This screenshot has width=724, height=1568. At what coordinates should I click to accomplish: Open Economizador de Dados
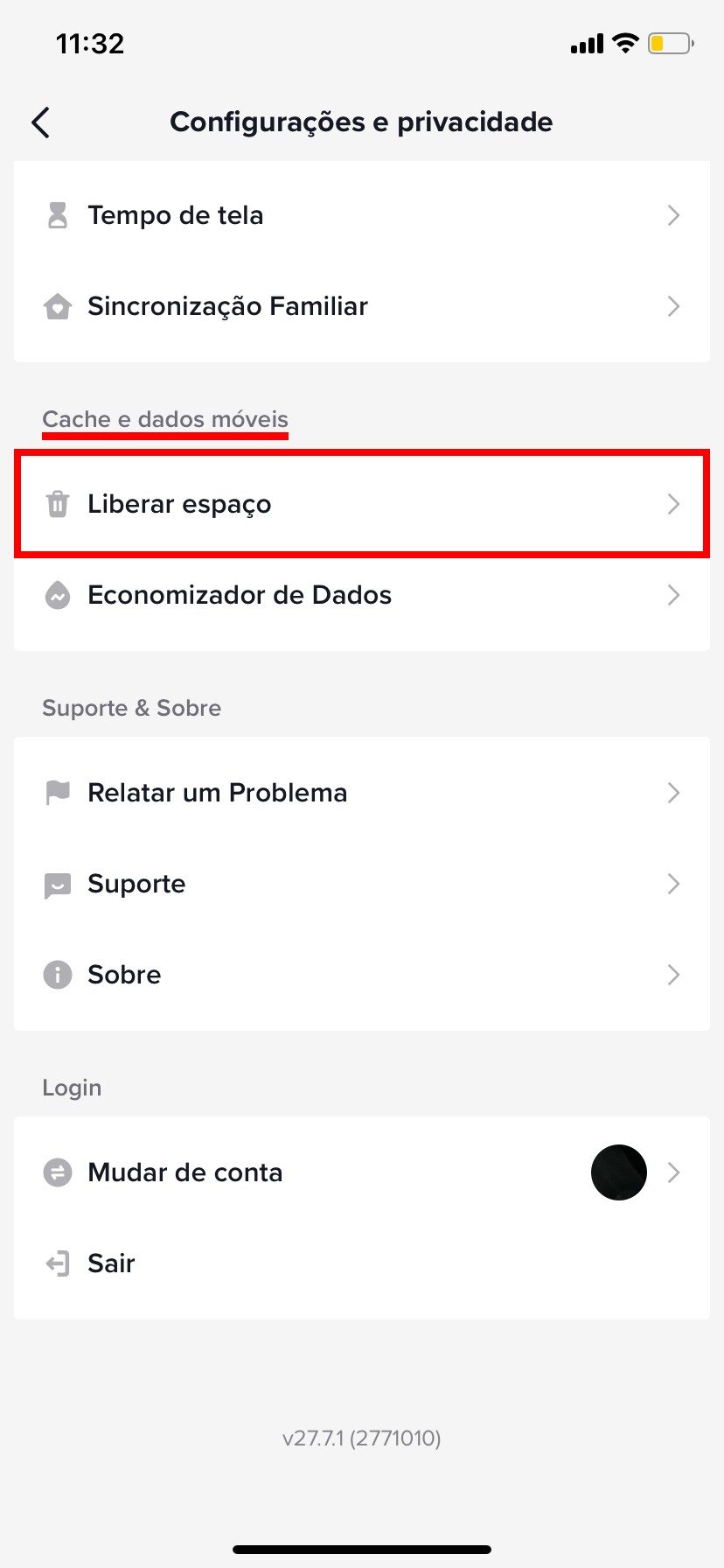pos(360,595)
